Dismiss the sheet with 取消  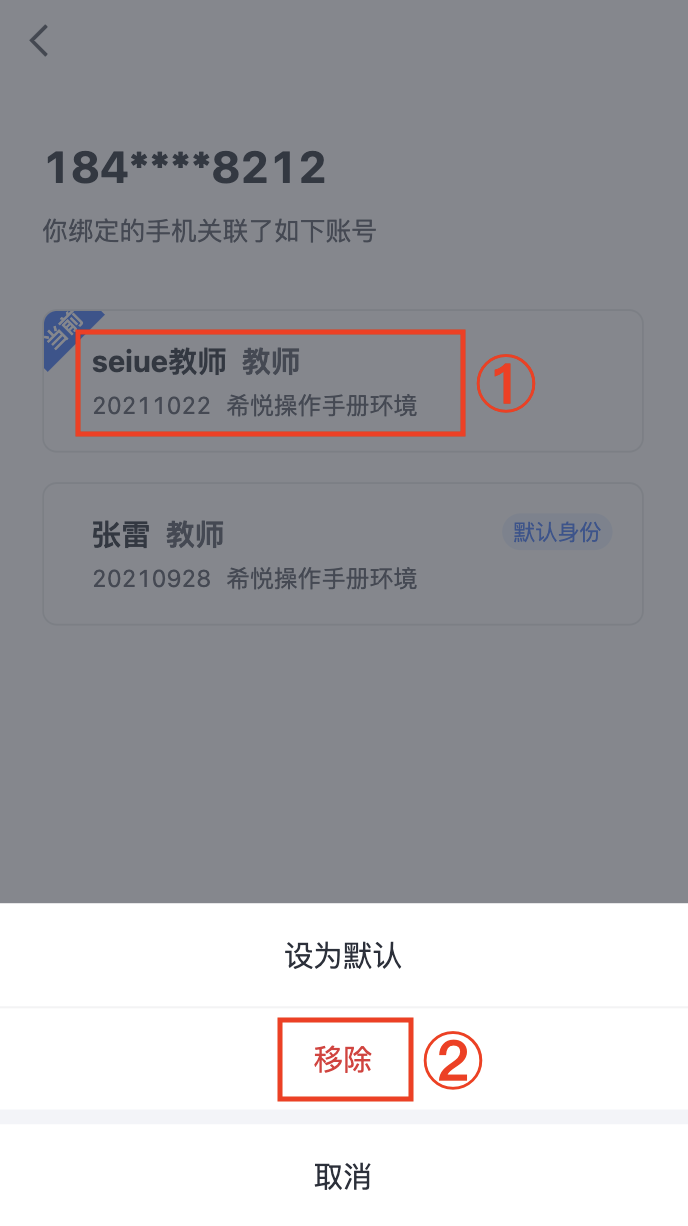[343, 1176]
